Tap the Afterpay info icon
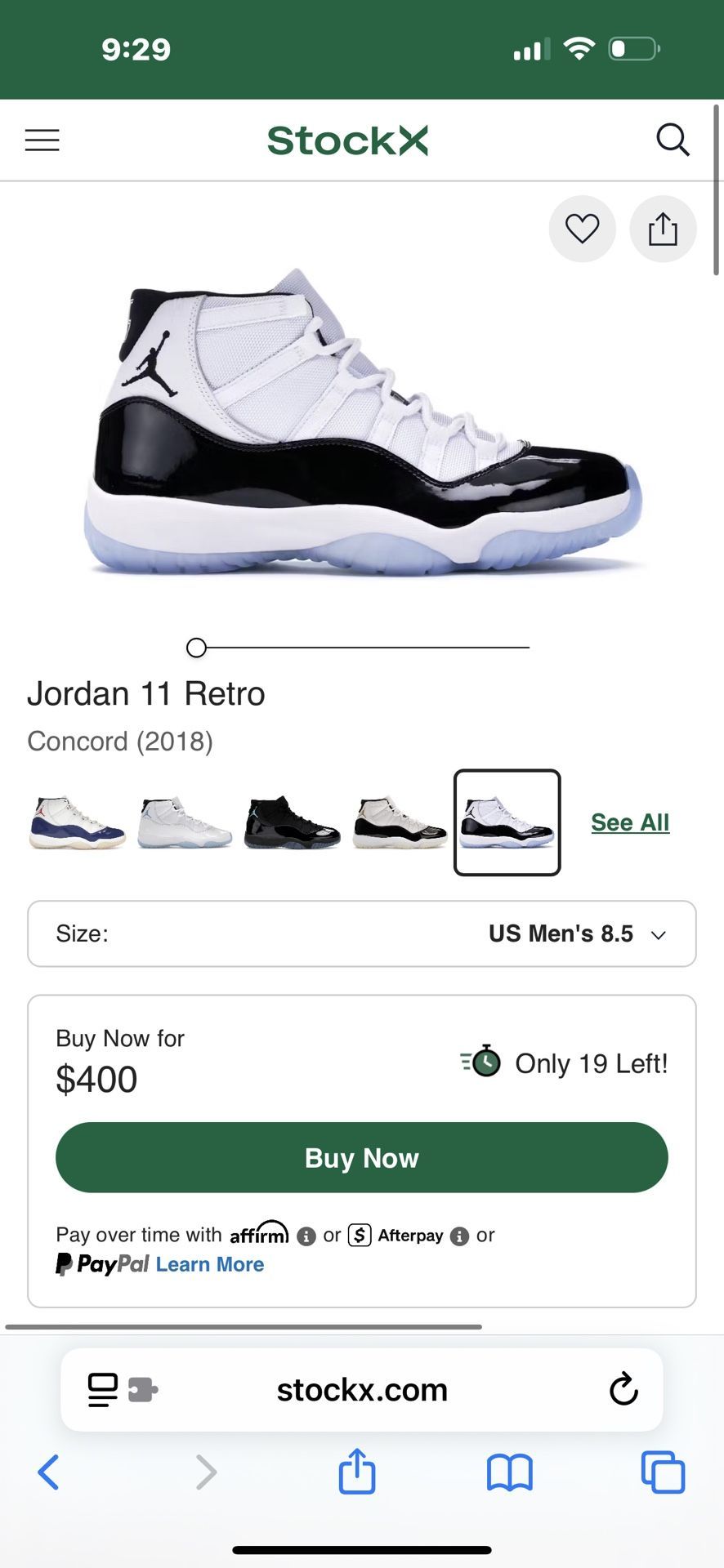The width and height of the screenshot is (724, 1568). [460, 1236]
